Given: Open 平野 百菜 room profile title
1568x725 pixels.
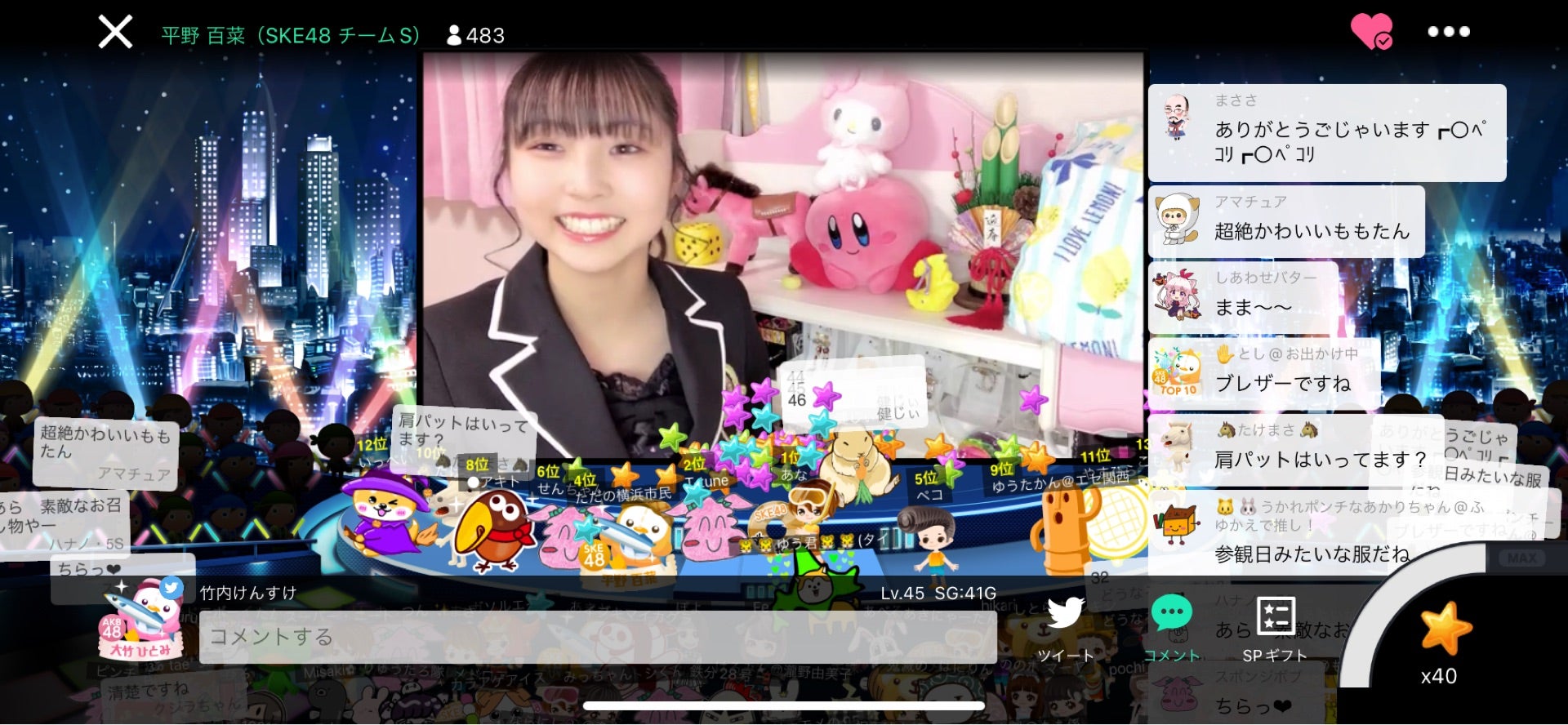Looking at the screenshot, I should 290,36.
